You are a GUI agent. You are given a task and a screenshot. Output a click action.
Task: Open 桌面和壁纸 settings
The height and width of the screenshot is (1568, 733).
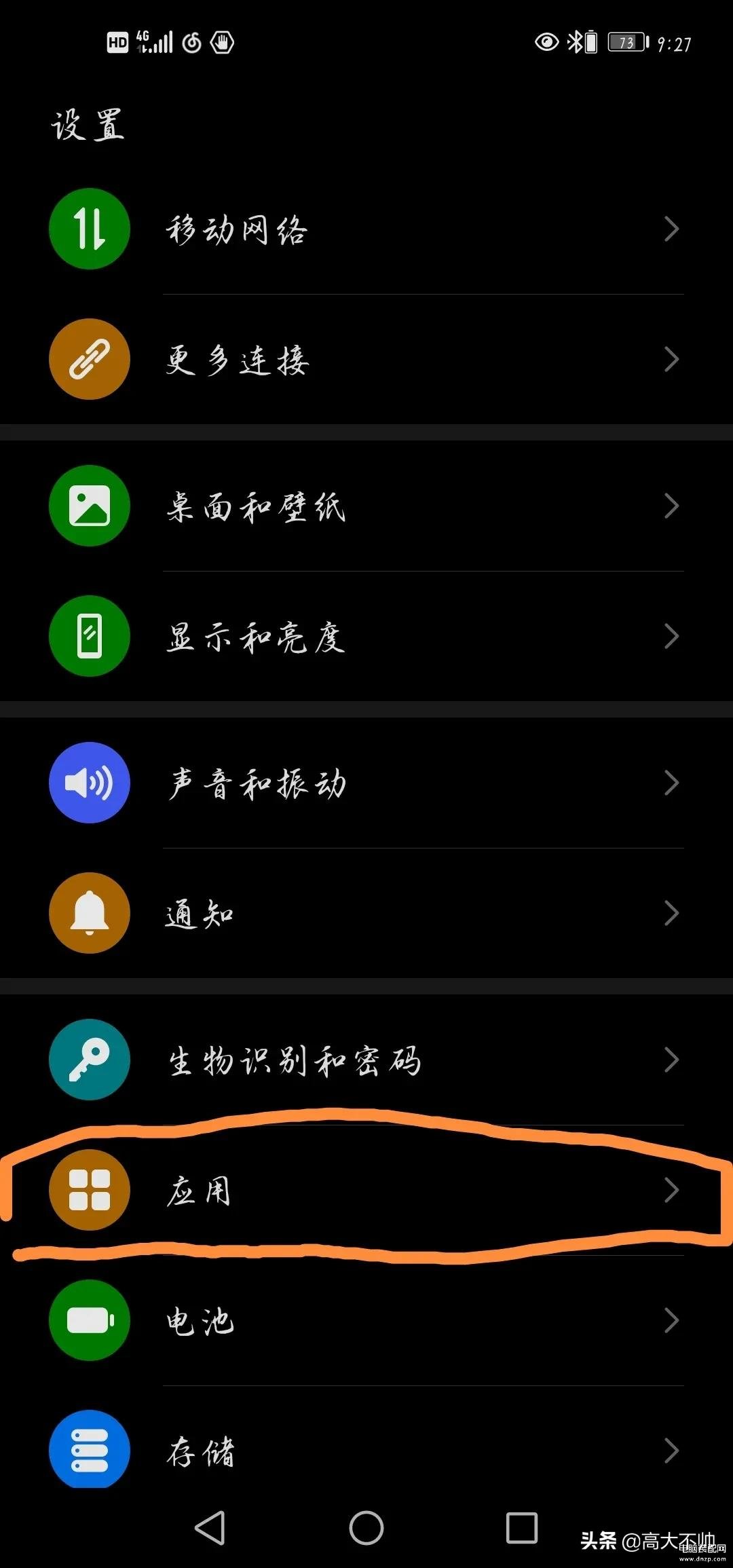tap(366, 506)
